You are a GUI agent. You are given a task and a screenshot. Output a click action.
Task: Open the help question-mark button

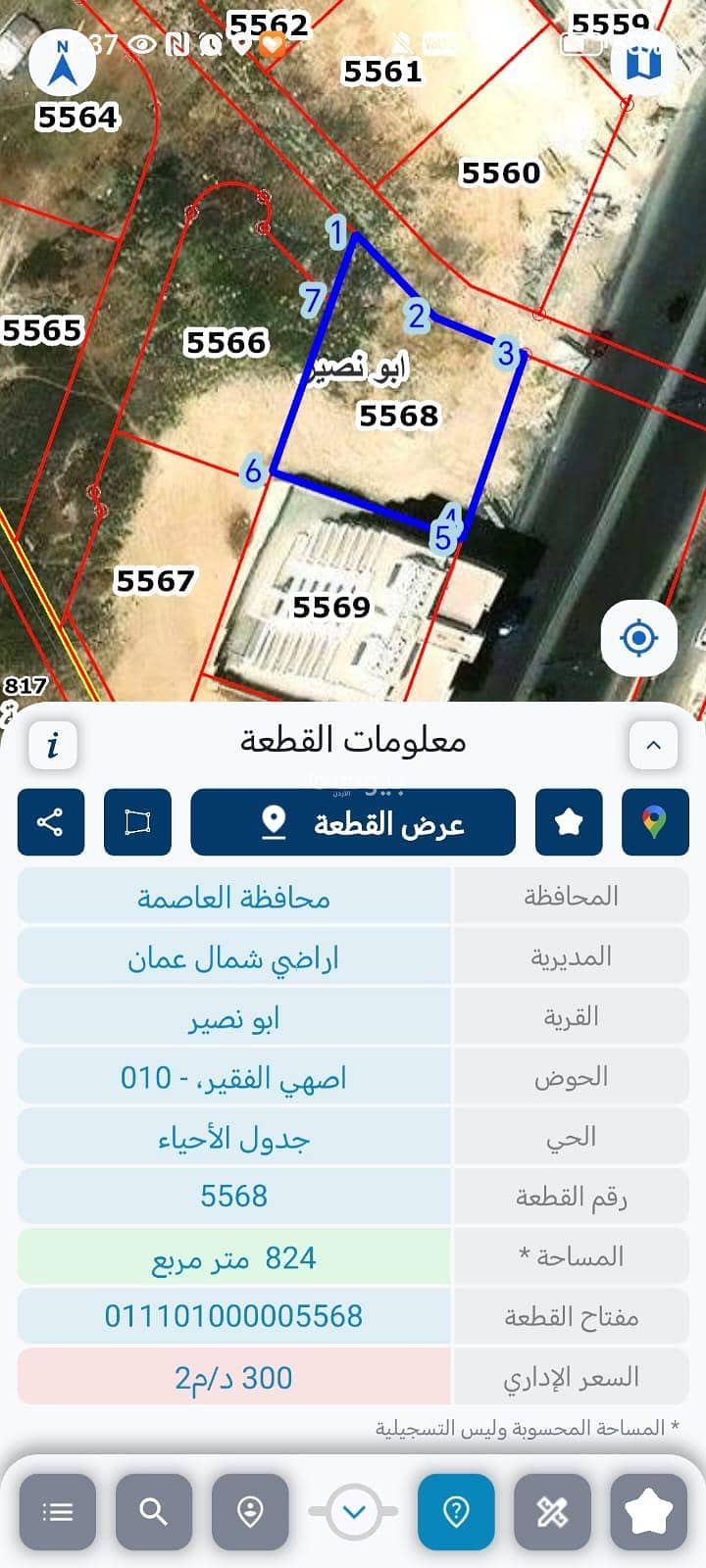pyautogui.click(x=456, y=1512)
